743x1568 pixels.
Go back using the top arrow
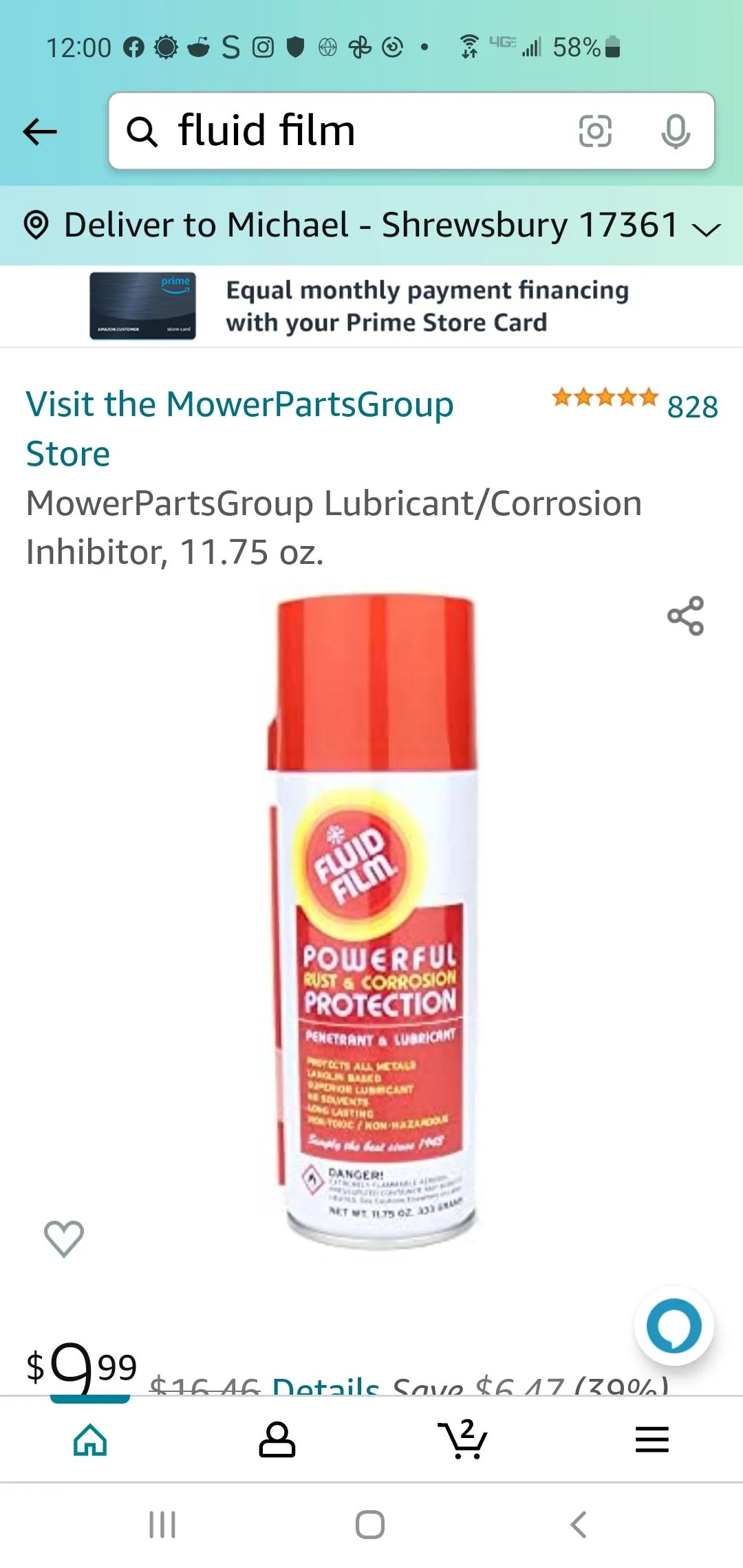tap(40, 131)
